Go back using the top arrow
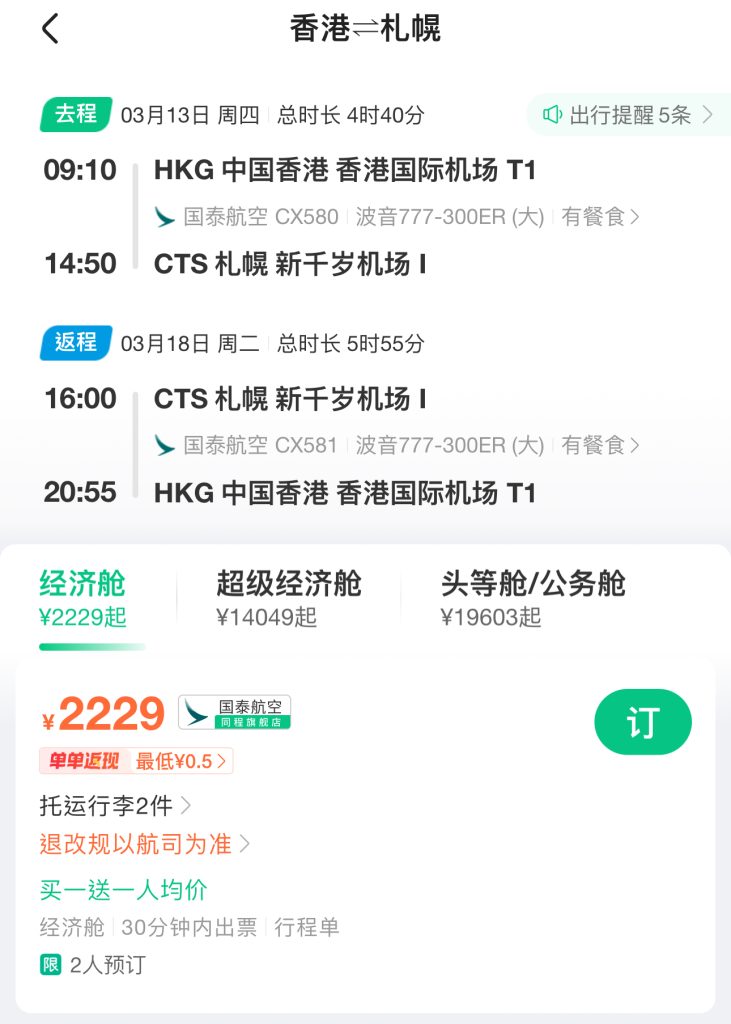The width and height of the screenshot is (731, 1024). tap(51, 29)
